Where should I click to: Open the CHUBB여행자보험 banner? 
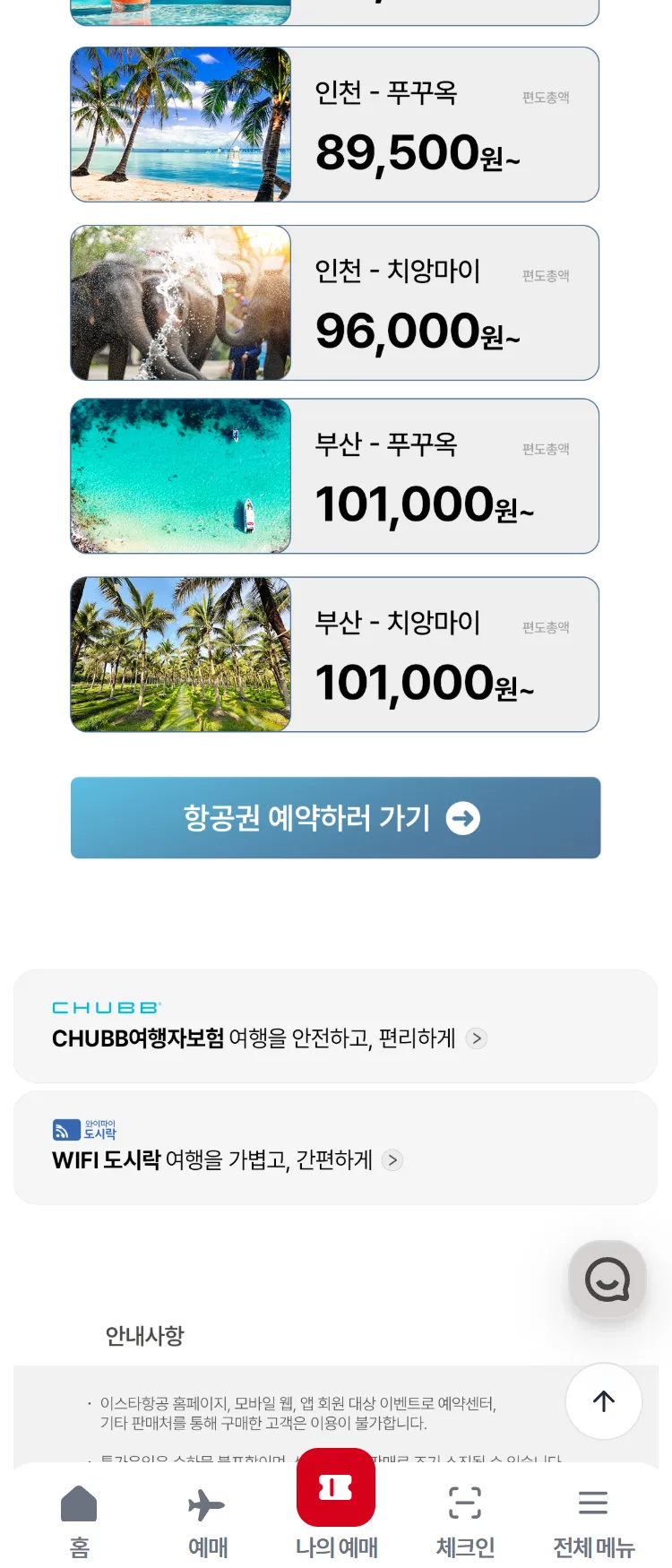pyautogui.click(x=335, y=1026)
